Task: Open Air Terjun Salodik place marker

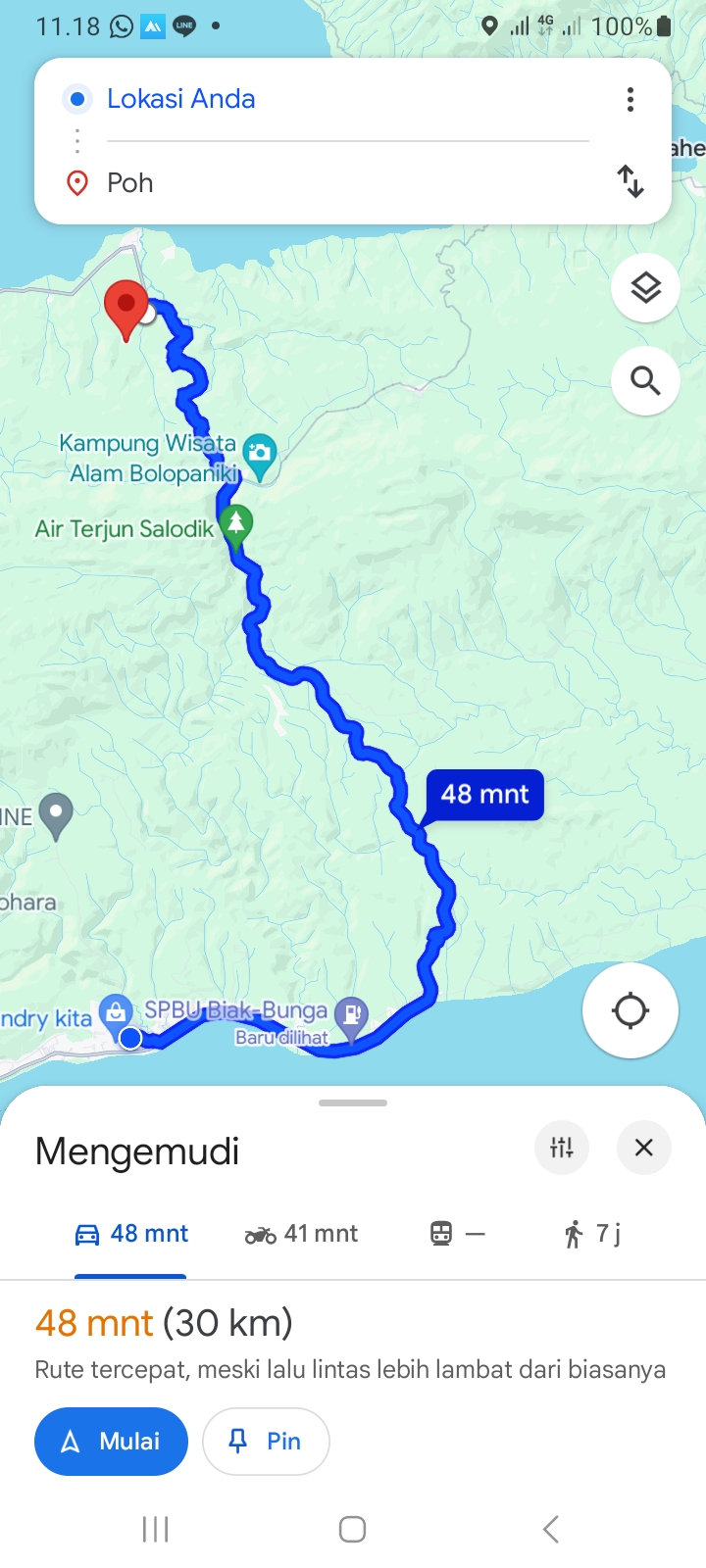Action: (x=235, y=524)
